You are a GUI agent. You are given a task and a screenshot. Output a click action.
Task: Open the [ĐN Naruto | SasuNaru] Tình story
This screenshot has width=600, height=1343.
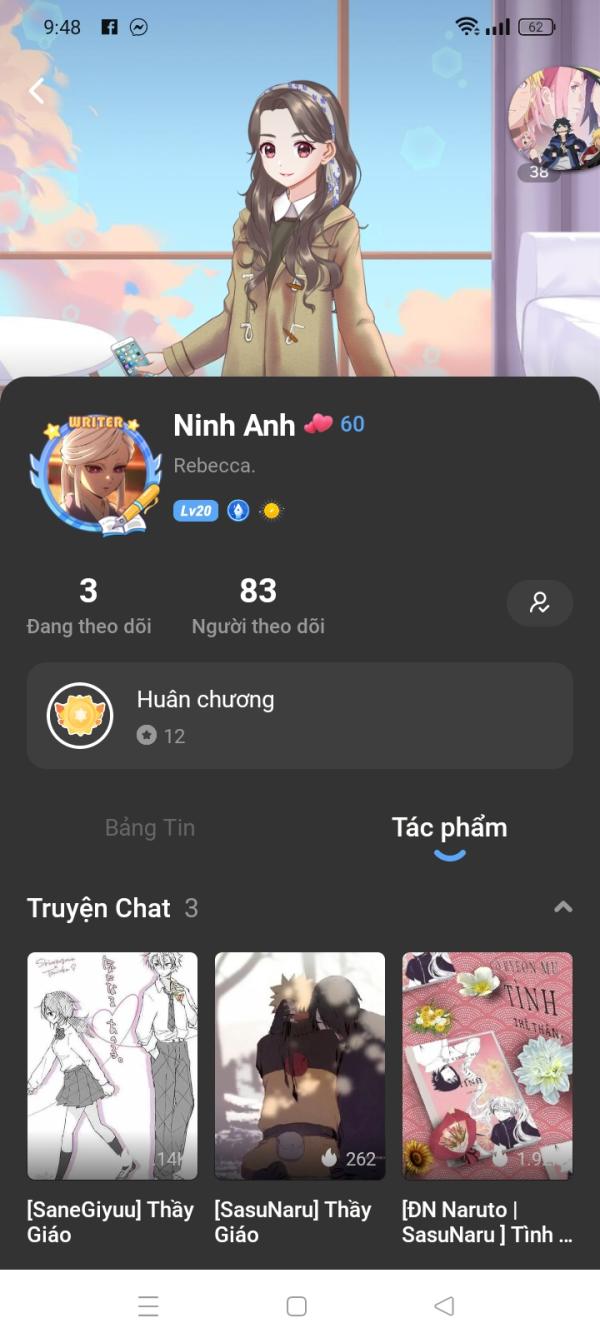(x=487, y=1098)
